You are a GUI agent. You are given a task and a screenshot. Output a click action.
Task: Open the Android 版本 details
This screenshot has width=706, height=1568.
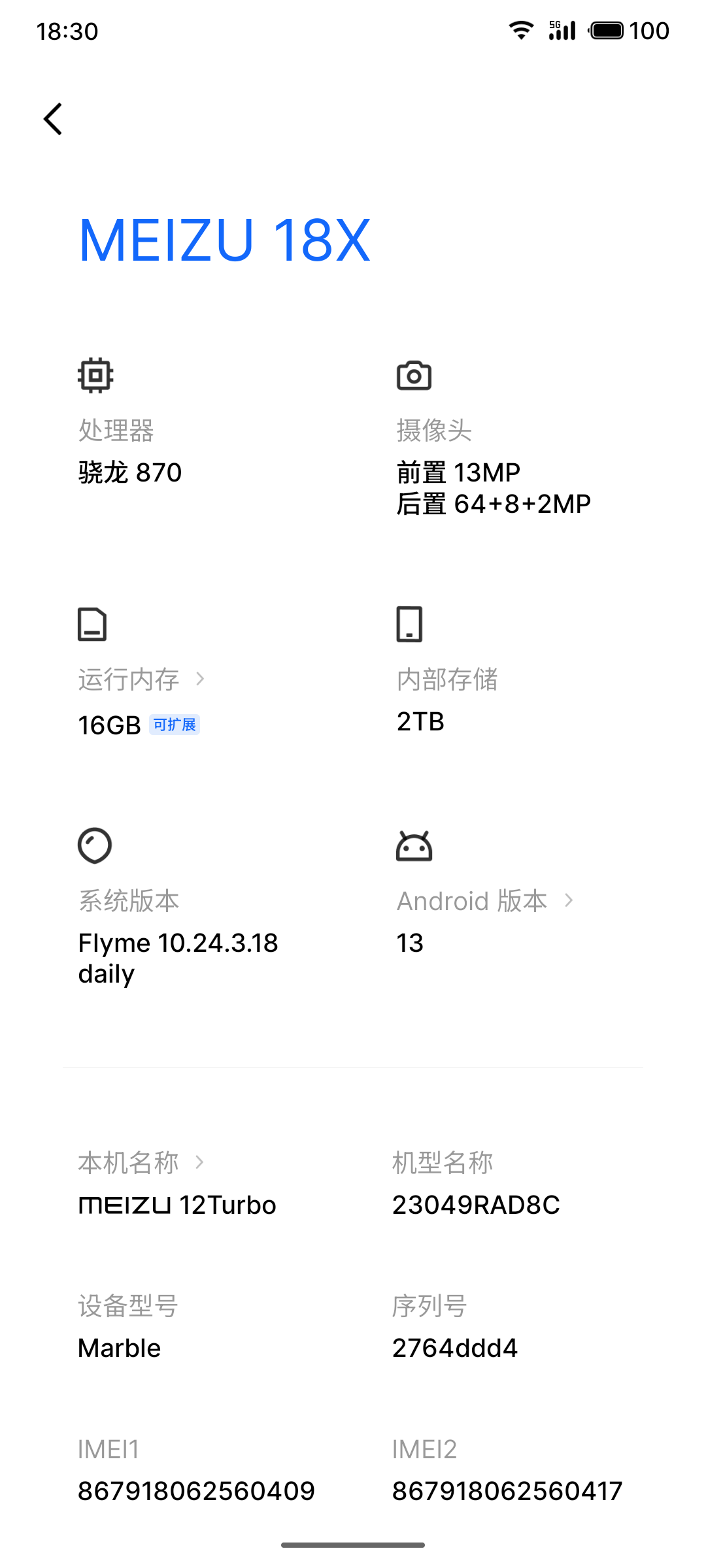[484, 901]
